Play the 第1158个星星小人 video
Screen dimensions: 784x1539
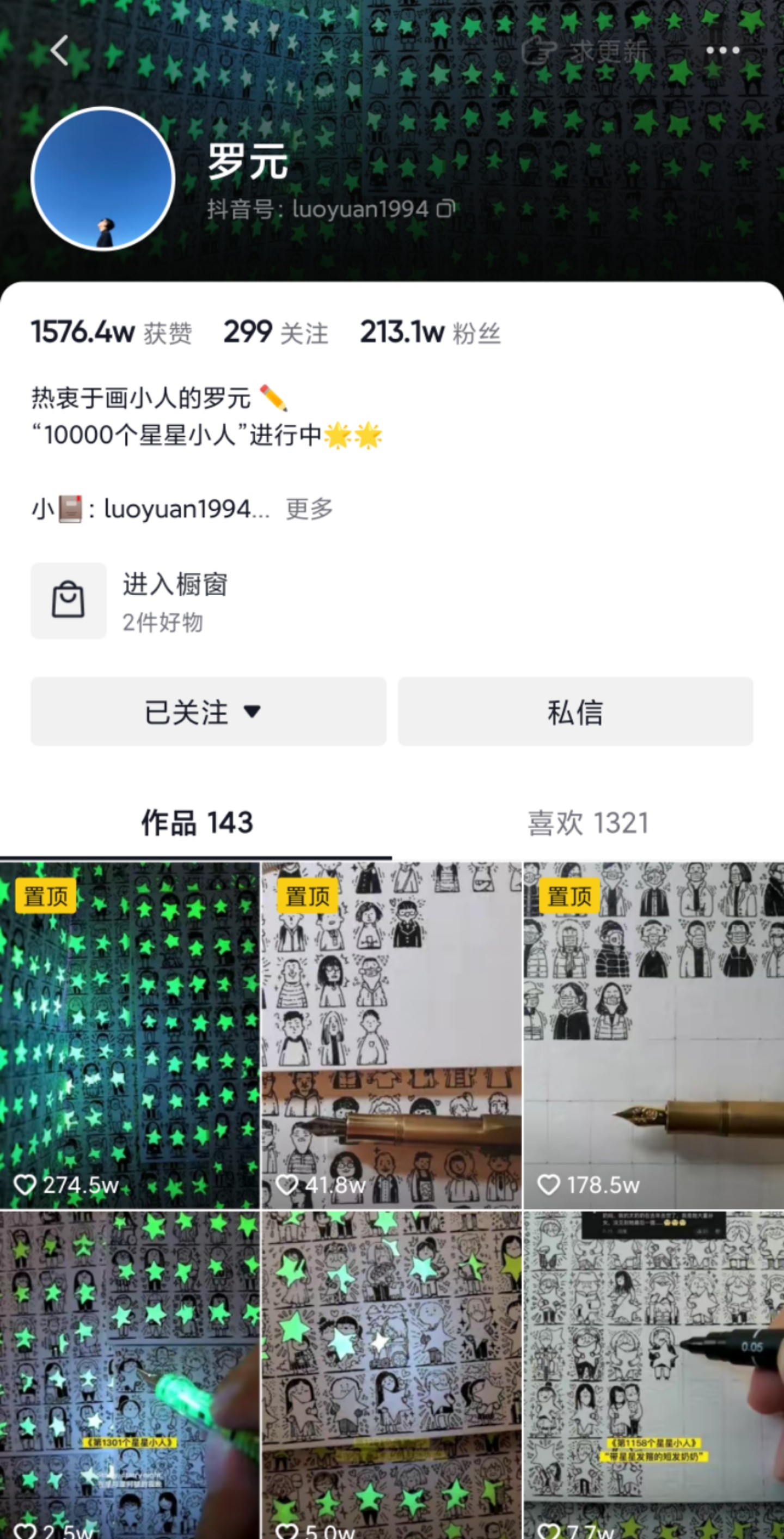[x=653, y=1374]
